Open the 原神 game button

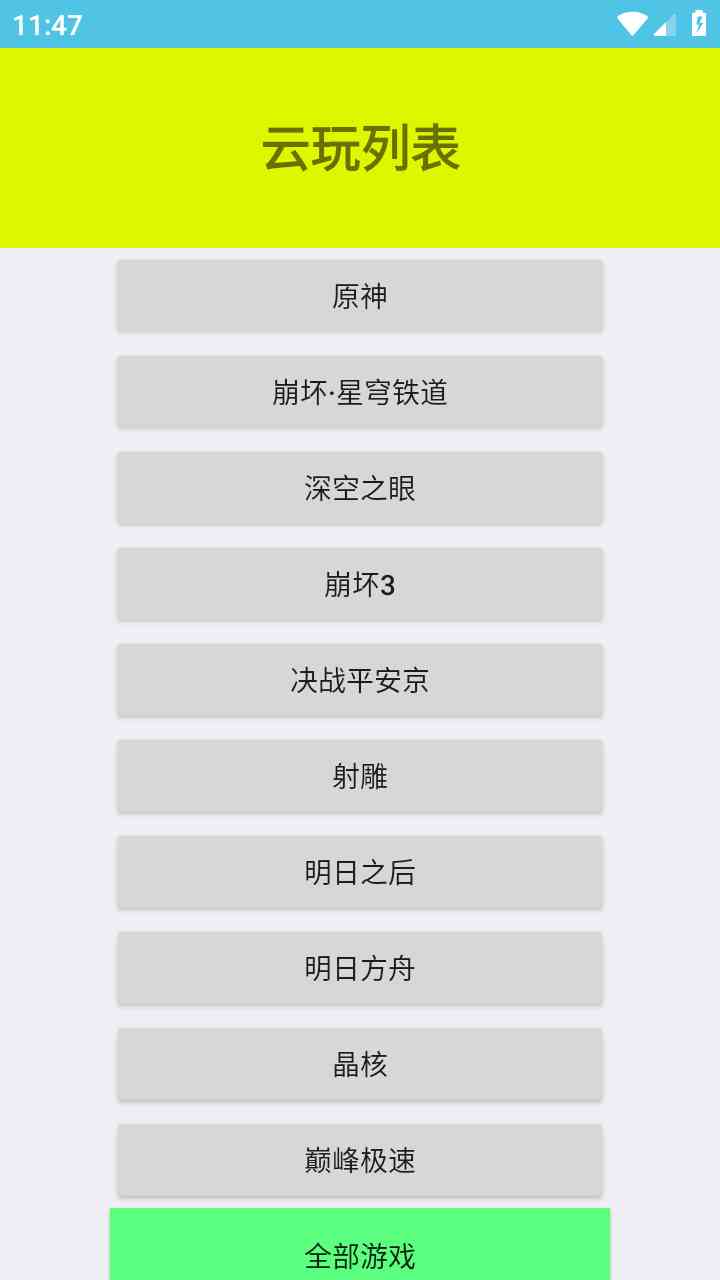click(x=360, y=296)
